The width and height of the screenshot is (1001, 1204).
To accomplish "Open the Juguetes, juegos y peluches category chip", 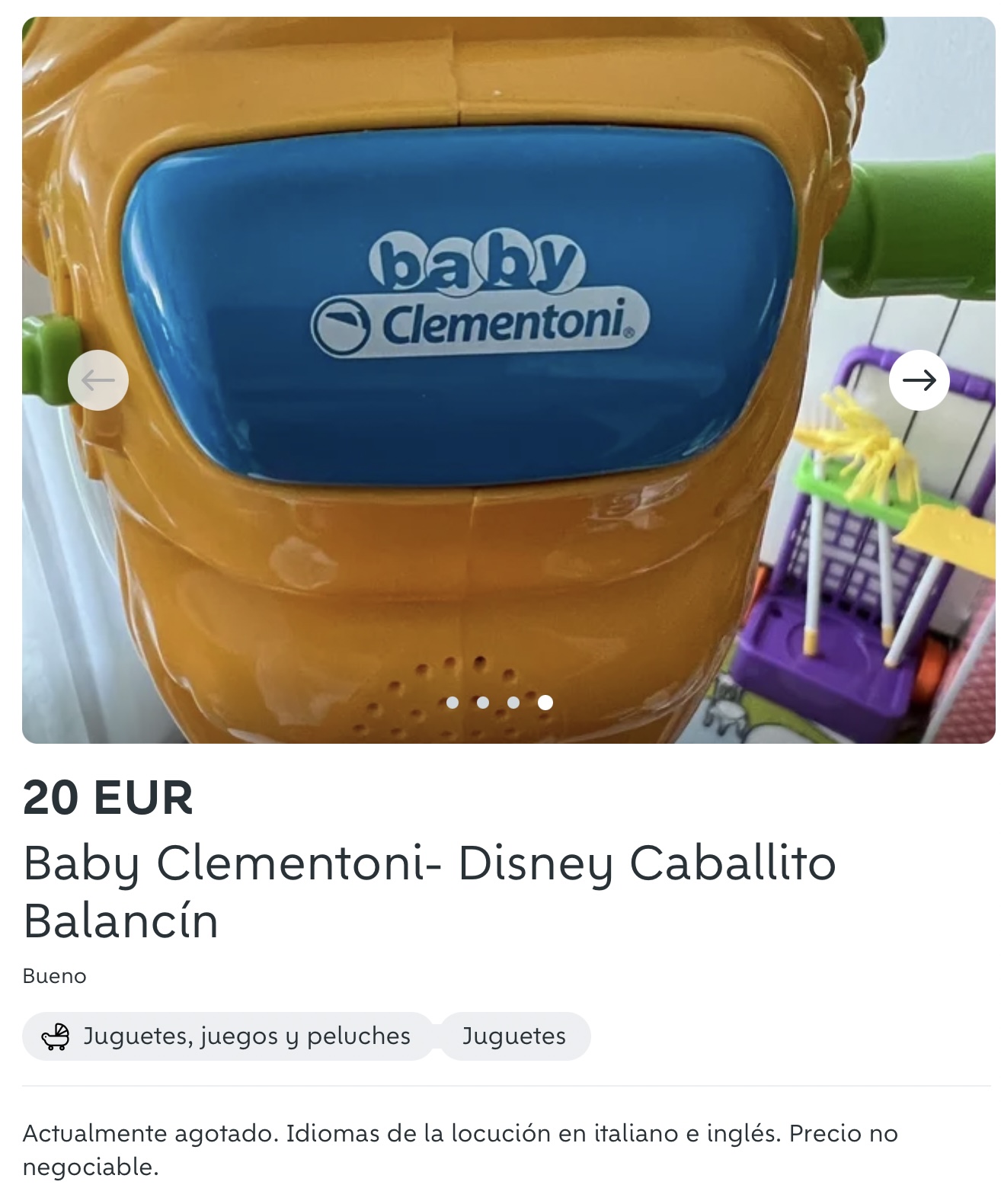I will [x=227, y=1036].
